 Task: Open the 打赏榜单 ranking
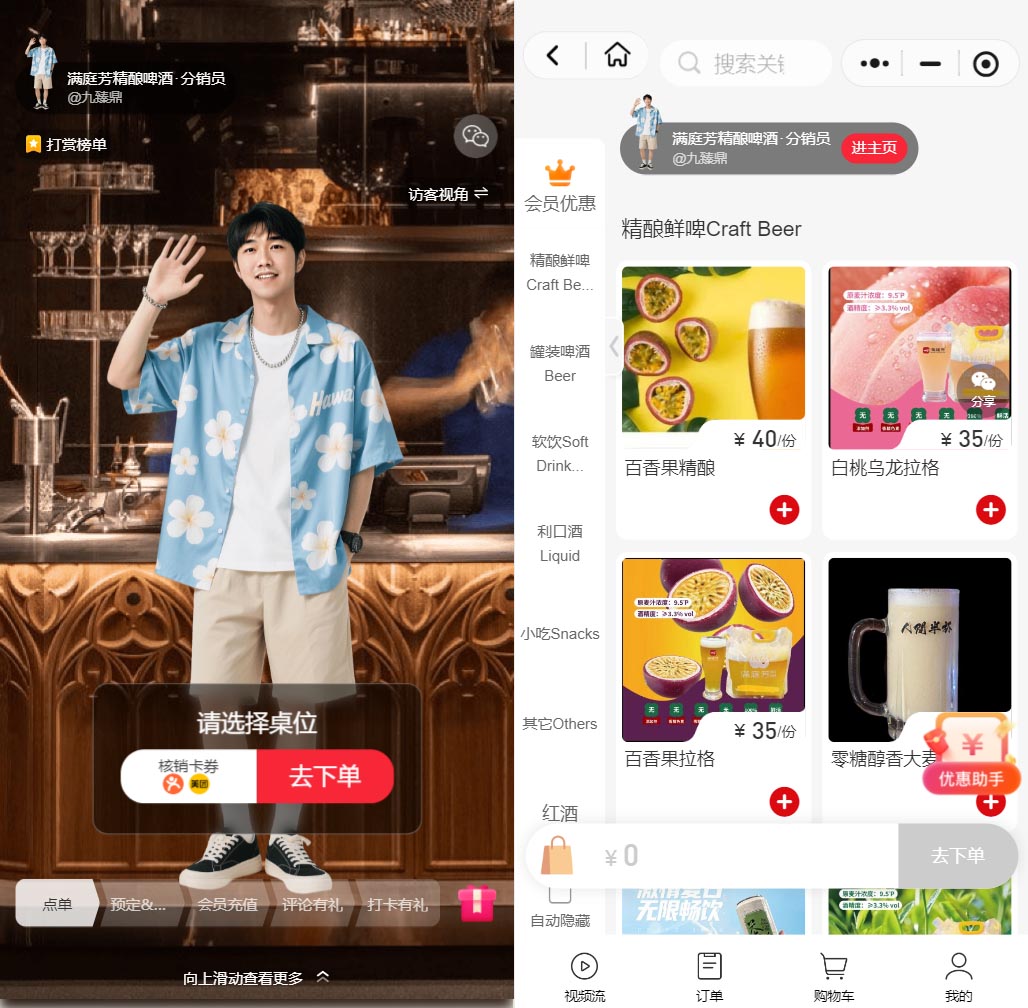pos(67,145)
